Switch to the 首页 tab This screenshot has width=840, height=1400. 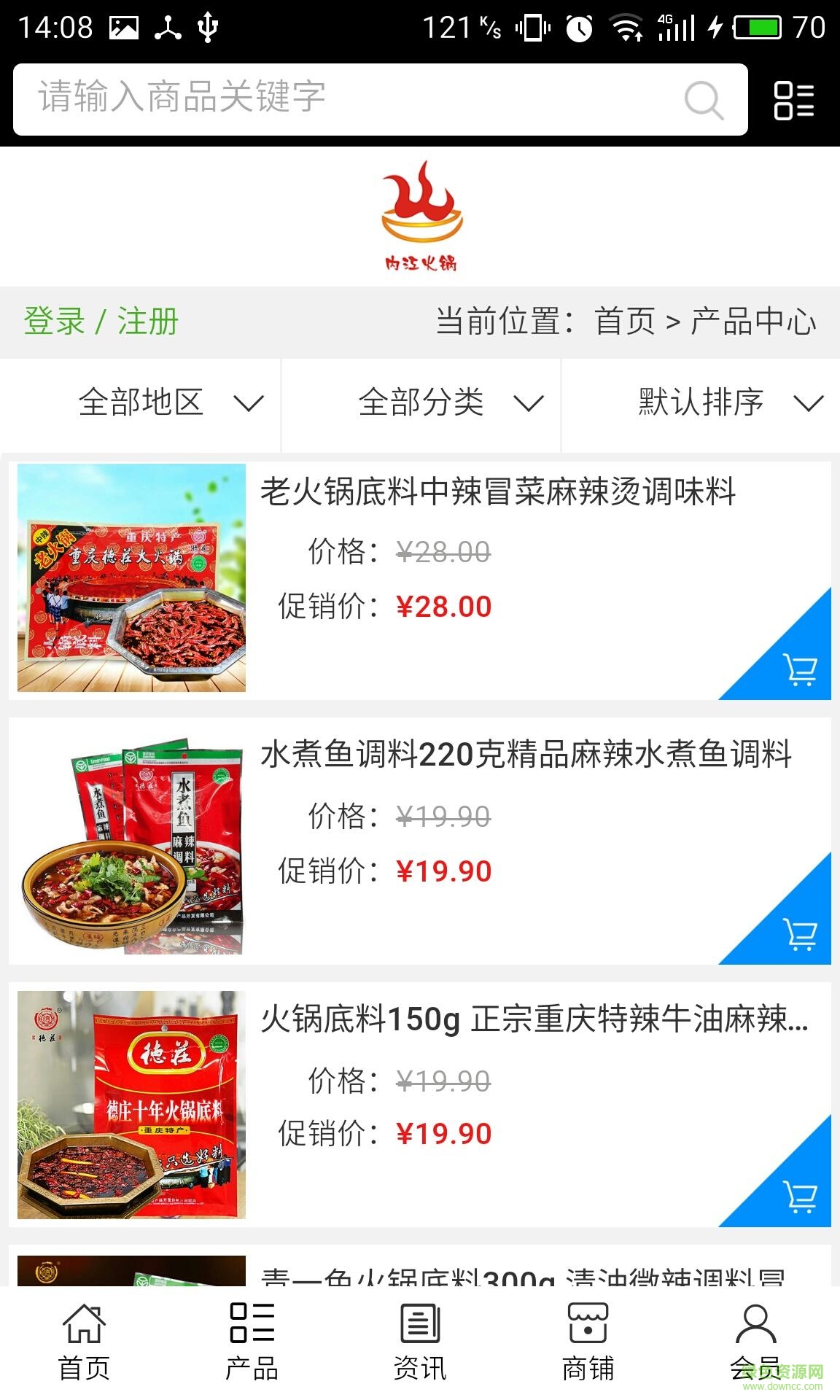click(84, 1343)
